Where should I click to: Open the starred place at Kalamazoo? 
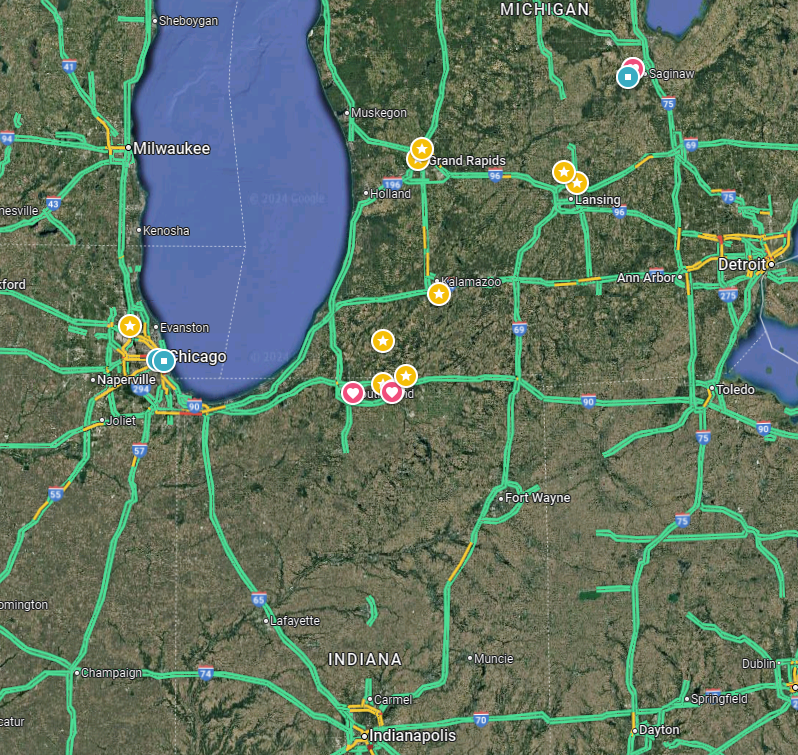438,294
